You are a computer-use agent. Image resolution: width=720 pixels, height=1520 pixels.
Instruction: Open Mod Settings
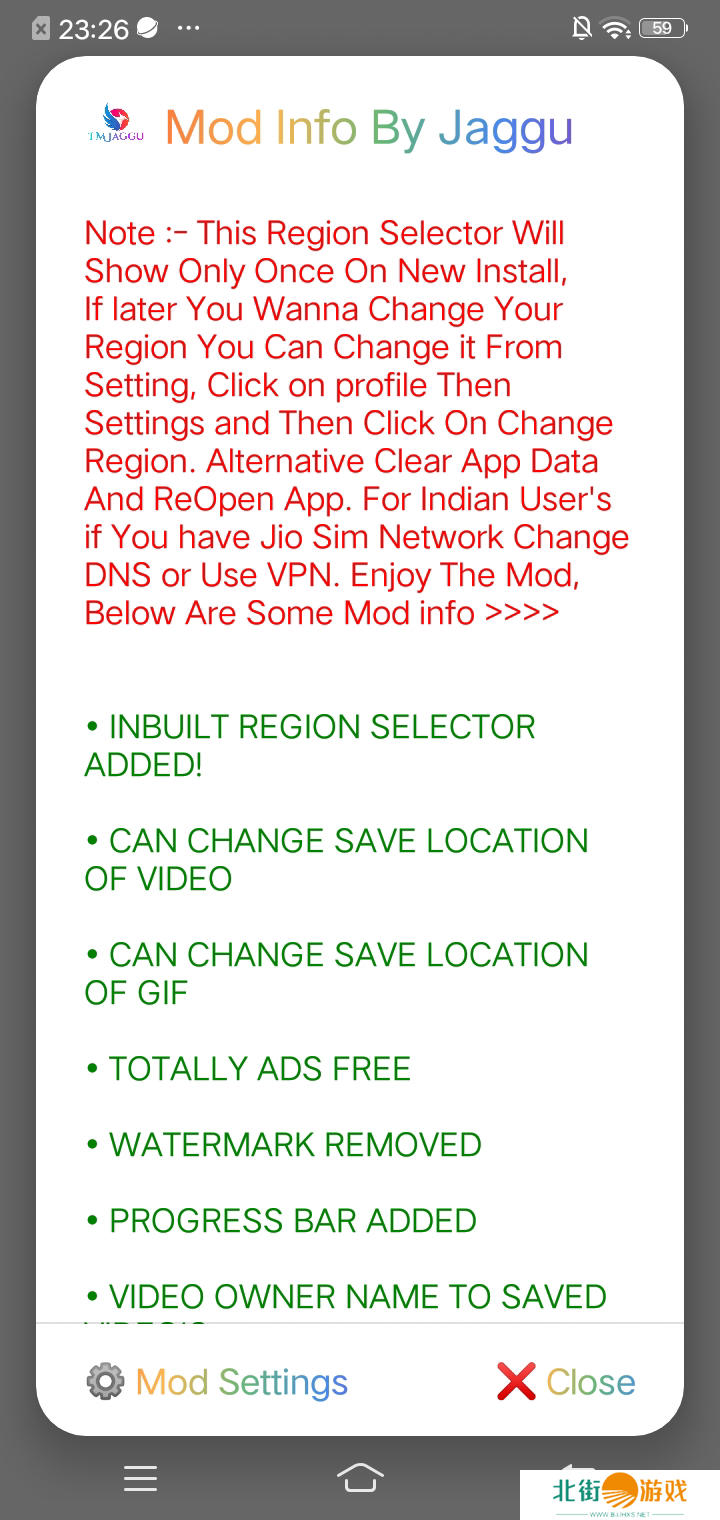point(218,1382)
